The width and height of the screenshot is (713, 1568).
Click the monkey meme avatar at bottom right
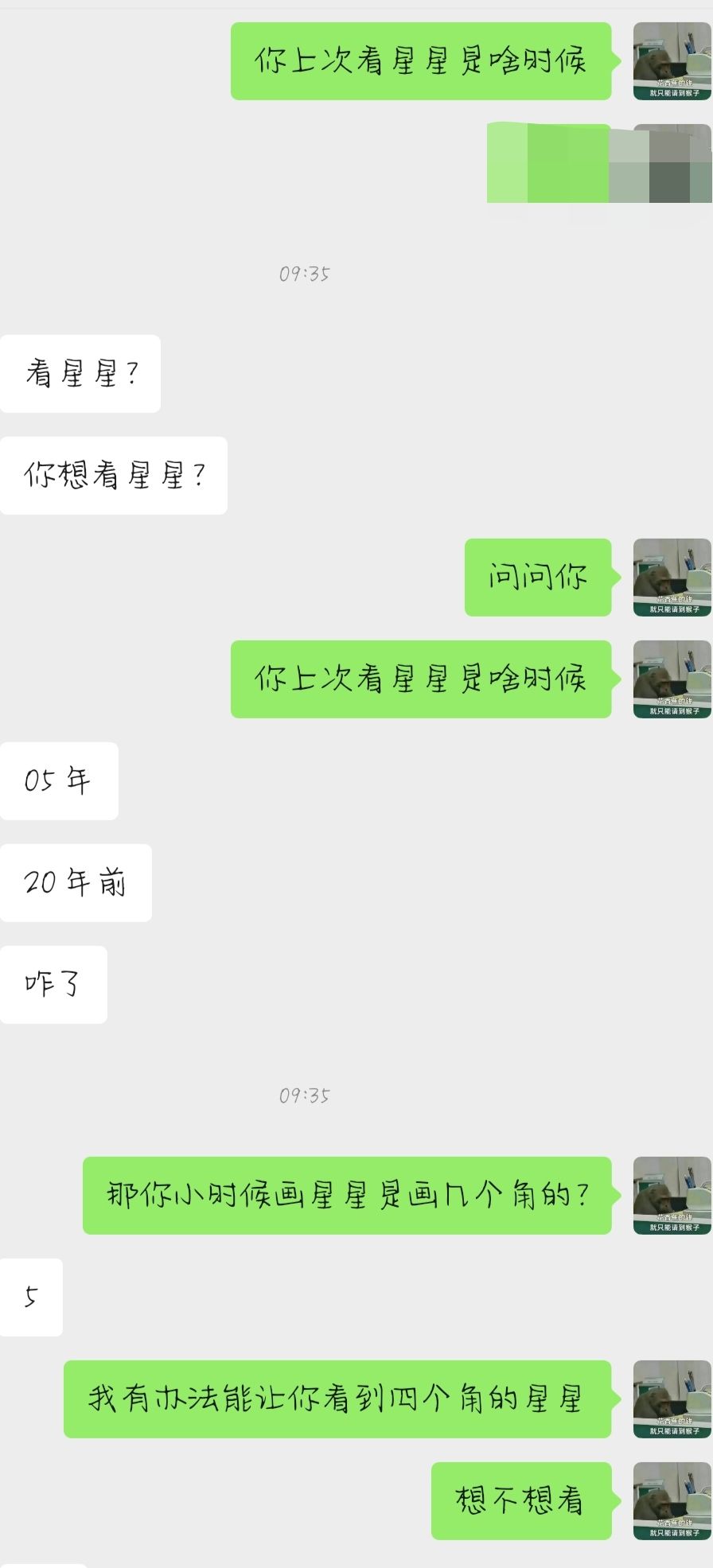point(671,1504)
